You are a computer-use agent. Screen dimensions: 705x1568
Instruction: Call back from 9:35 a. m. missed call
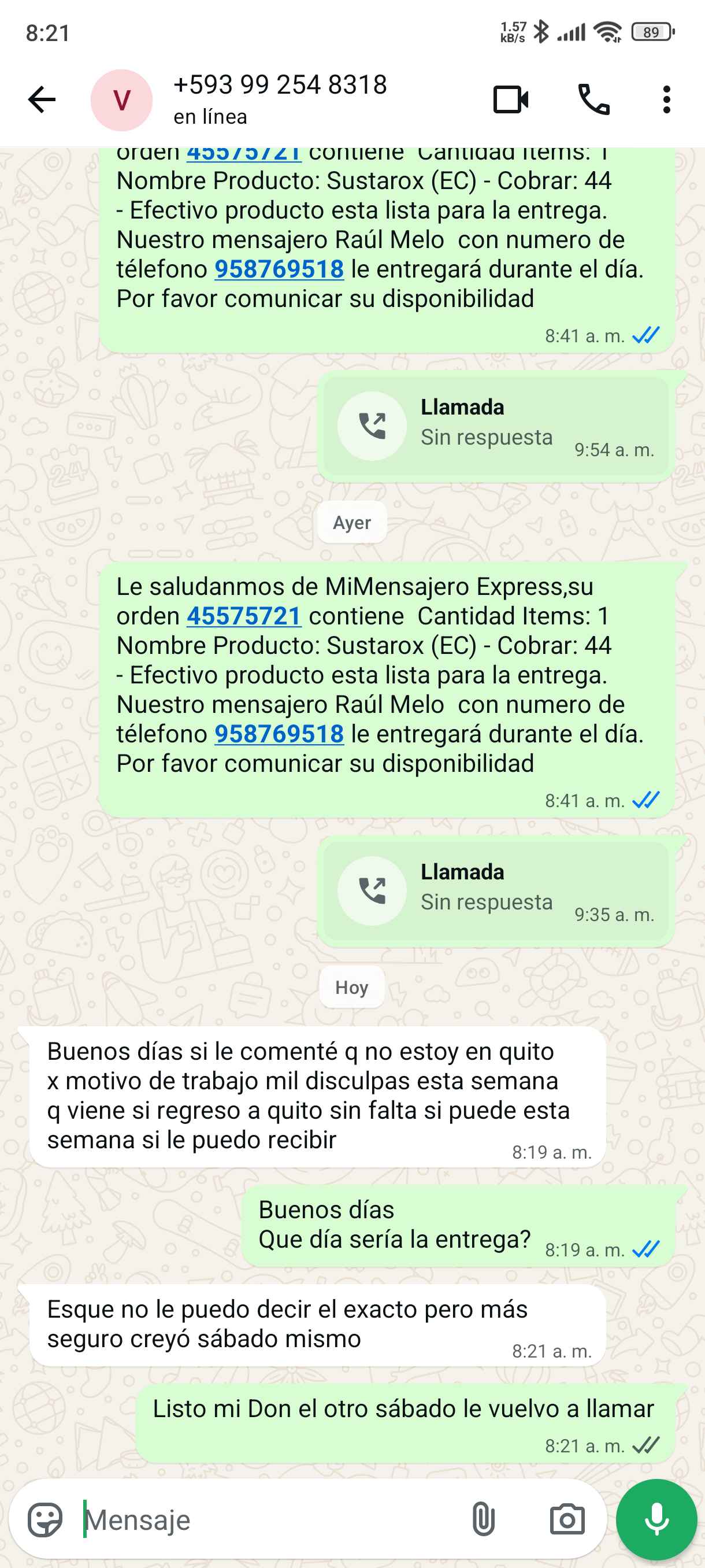tap(372, 891)
